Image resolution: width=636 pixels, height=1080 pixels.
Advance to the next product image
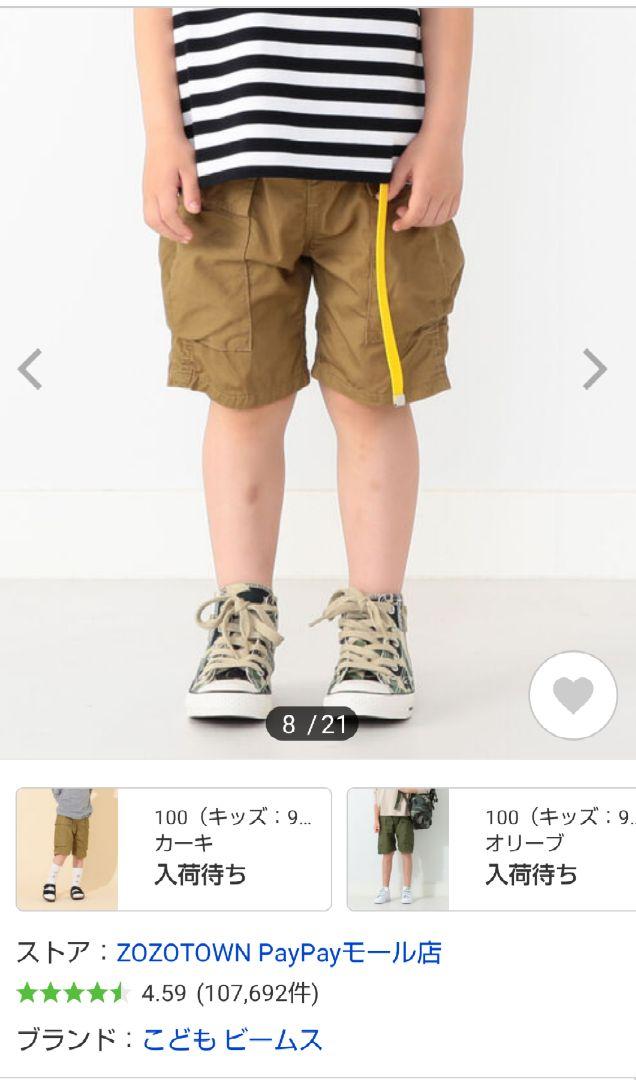pyautogui.click(x=594, y=369)
